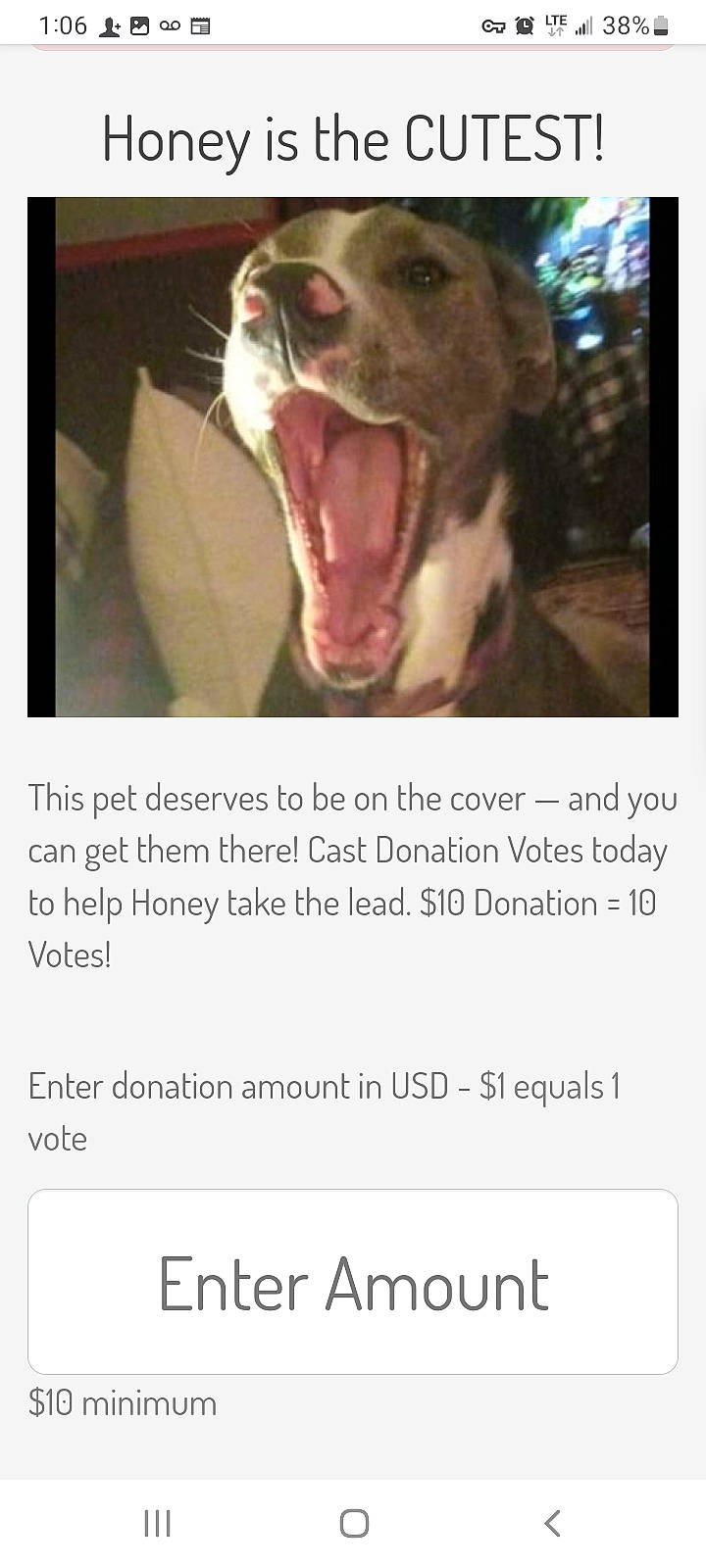Tap the $10 minimum label
This screenshot has height=1568, width=706.
[122, 1403]
